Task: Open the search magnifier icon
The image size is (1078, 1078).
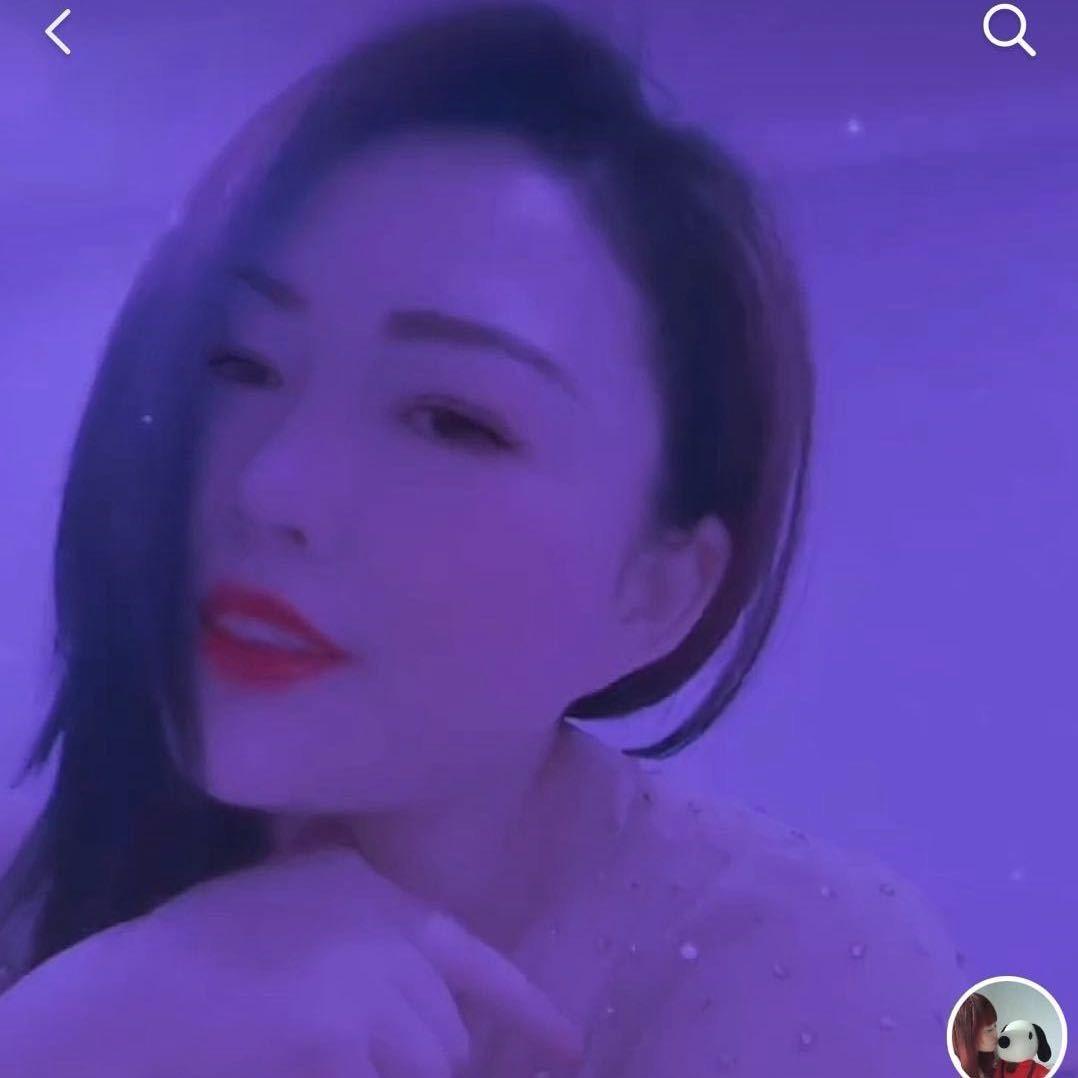Action: (1008, 31)
